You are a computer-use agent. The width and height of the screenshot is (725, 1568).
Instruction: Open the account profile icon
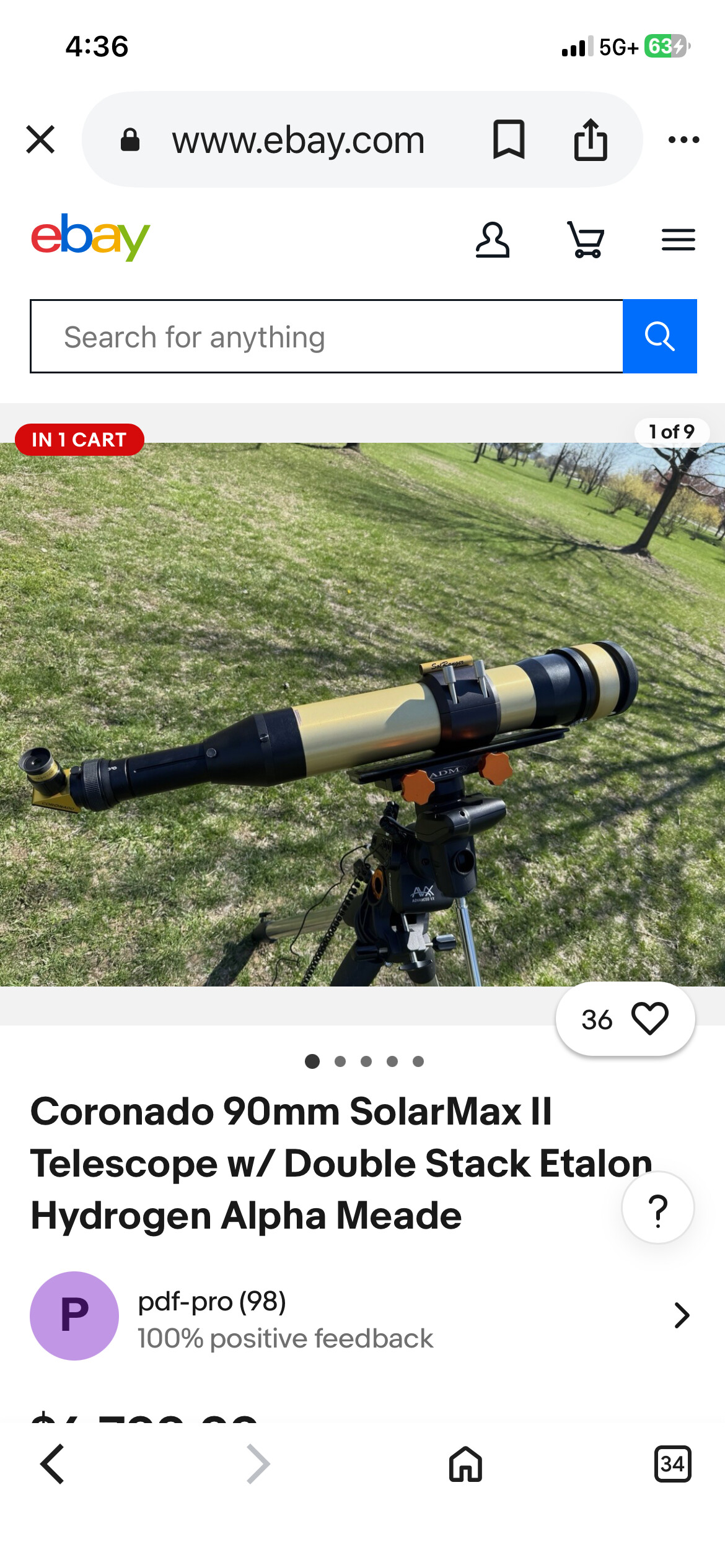492,240
